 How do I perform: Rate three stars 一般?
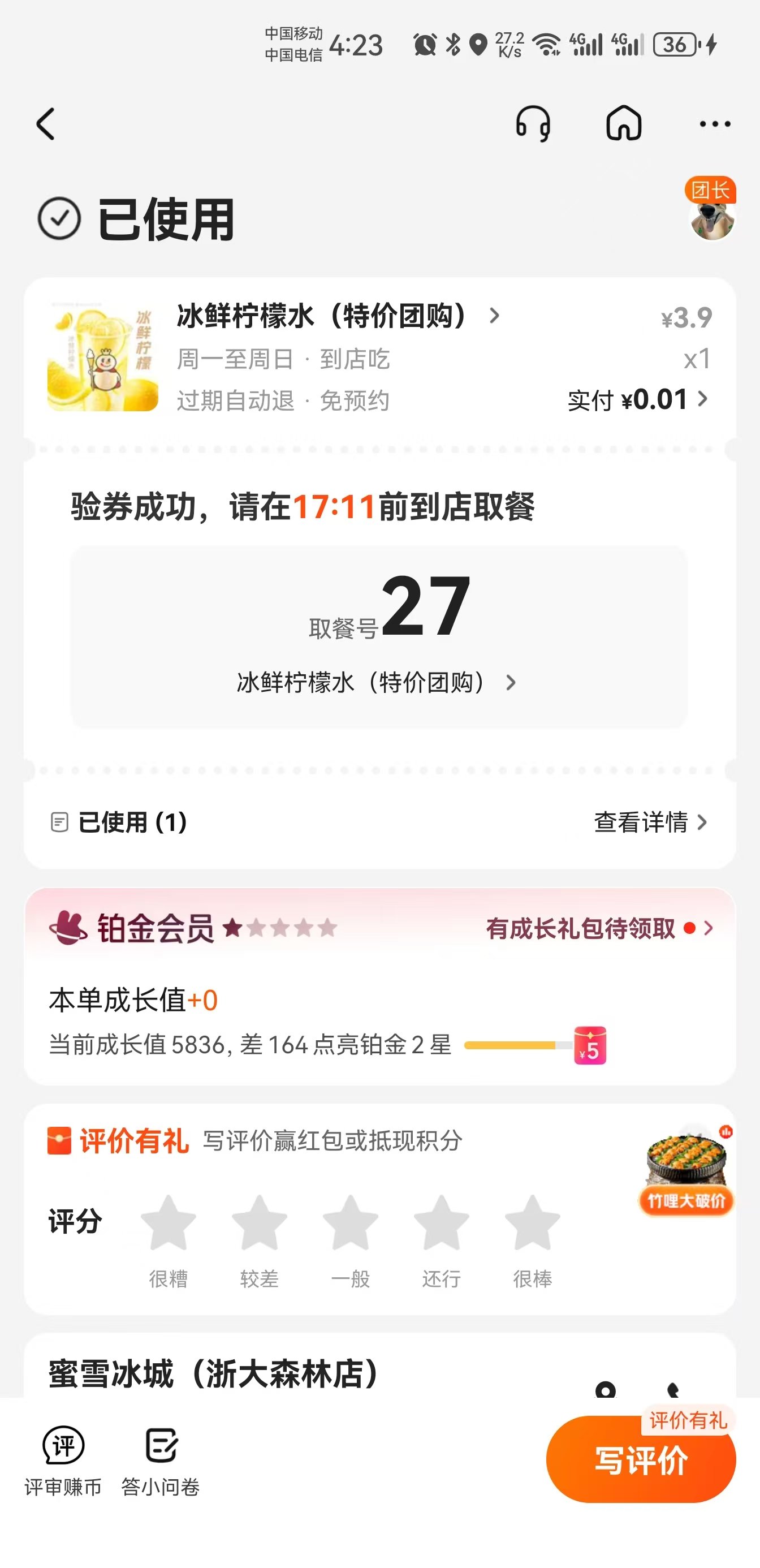pyautogui.click(x=351, y=1222)
